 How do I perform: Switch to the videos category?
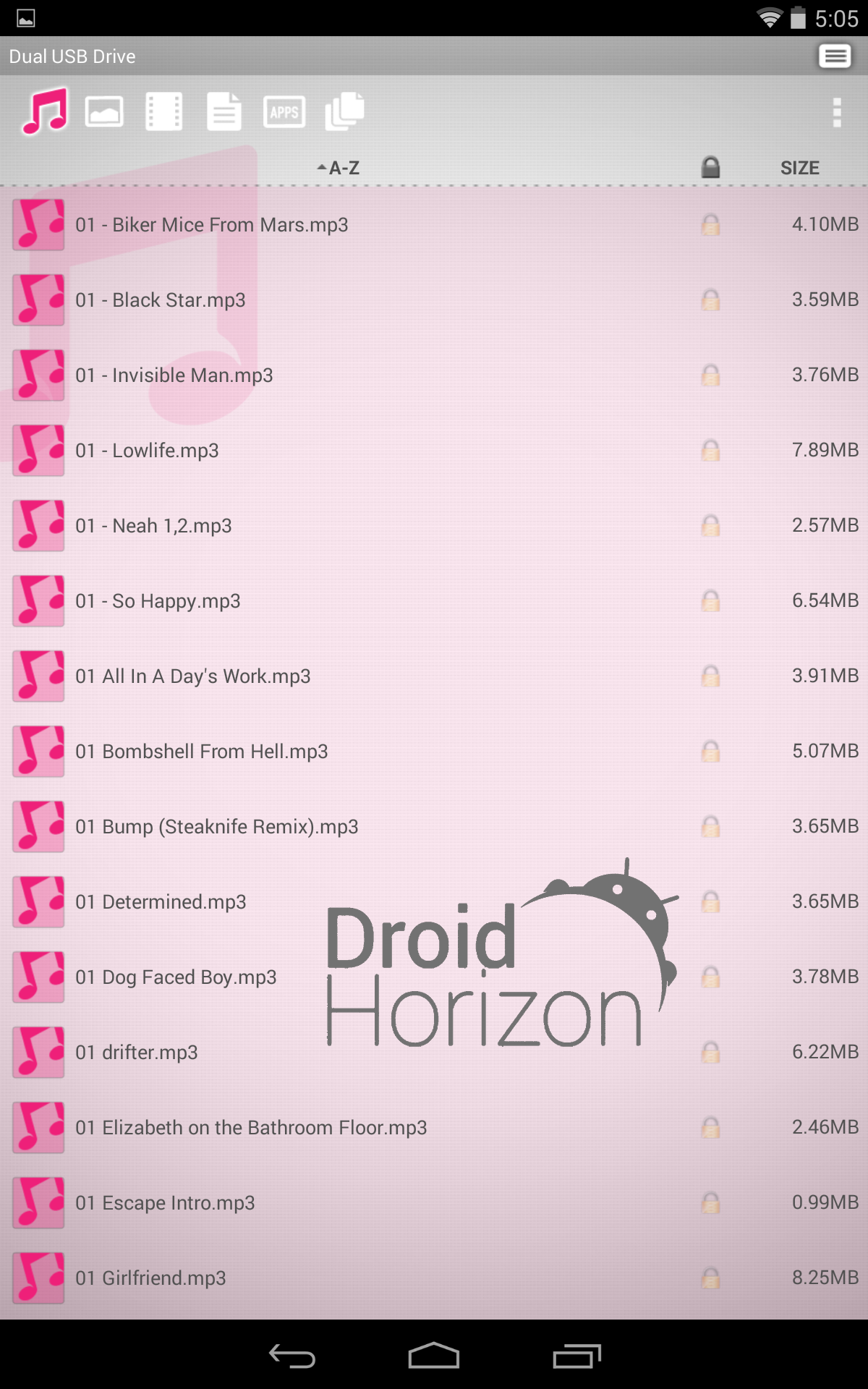pyautogui.click(x=164, y=111)
